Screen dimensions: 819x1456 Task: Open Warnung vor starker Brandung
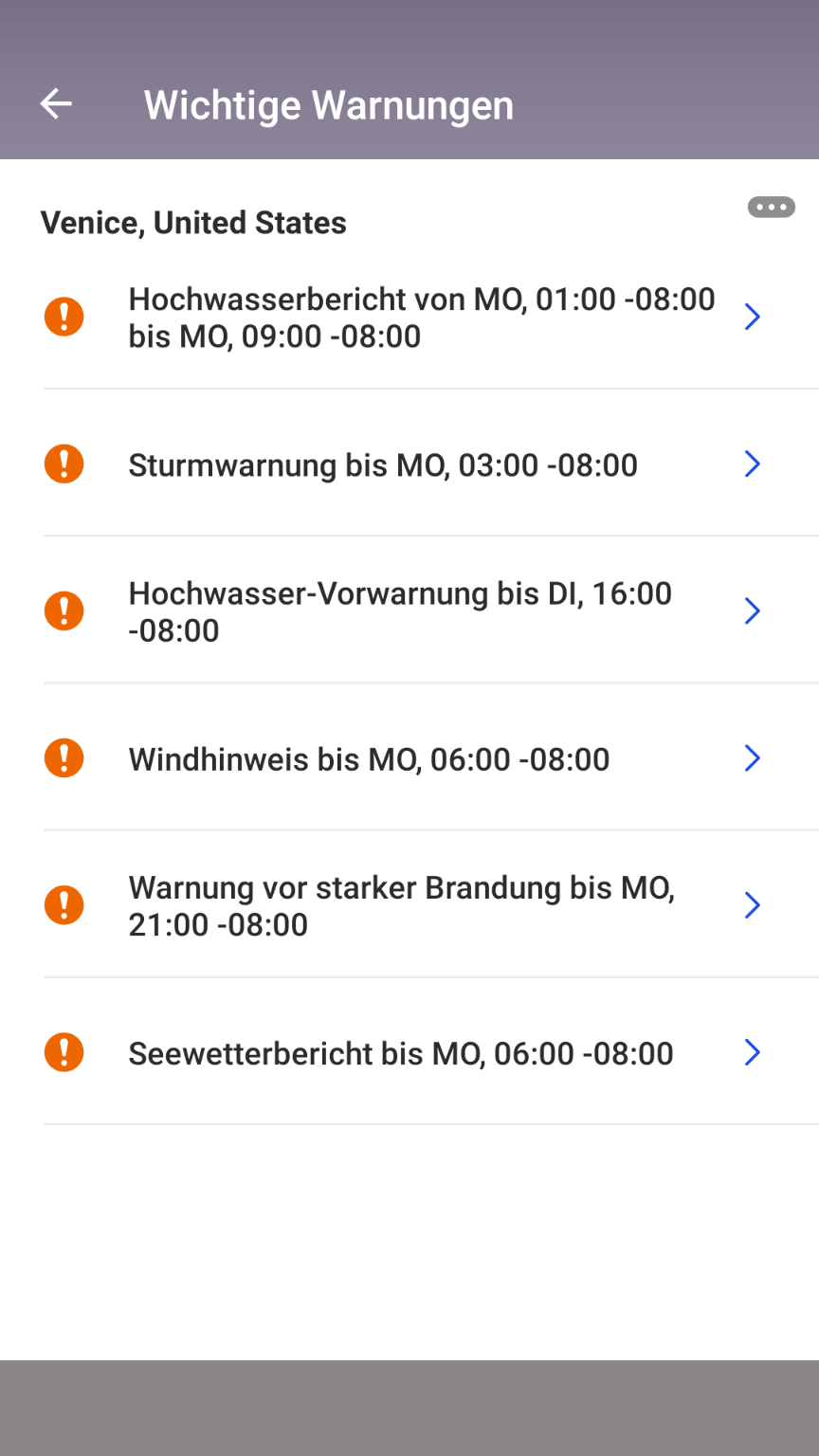point(409,904)
